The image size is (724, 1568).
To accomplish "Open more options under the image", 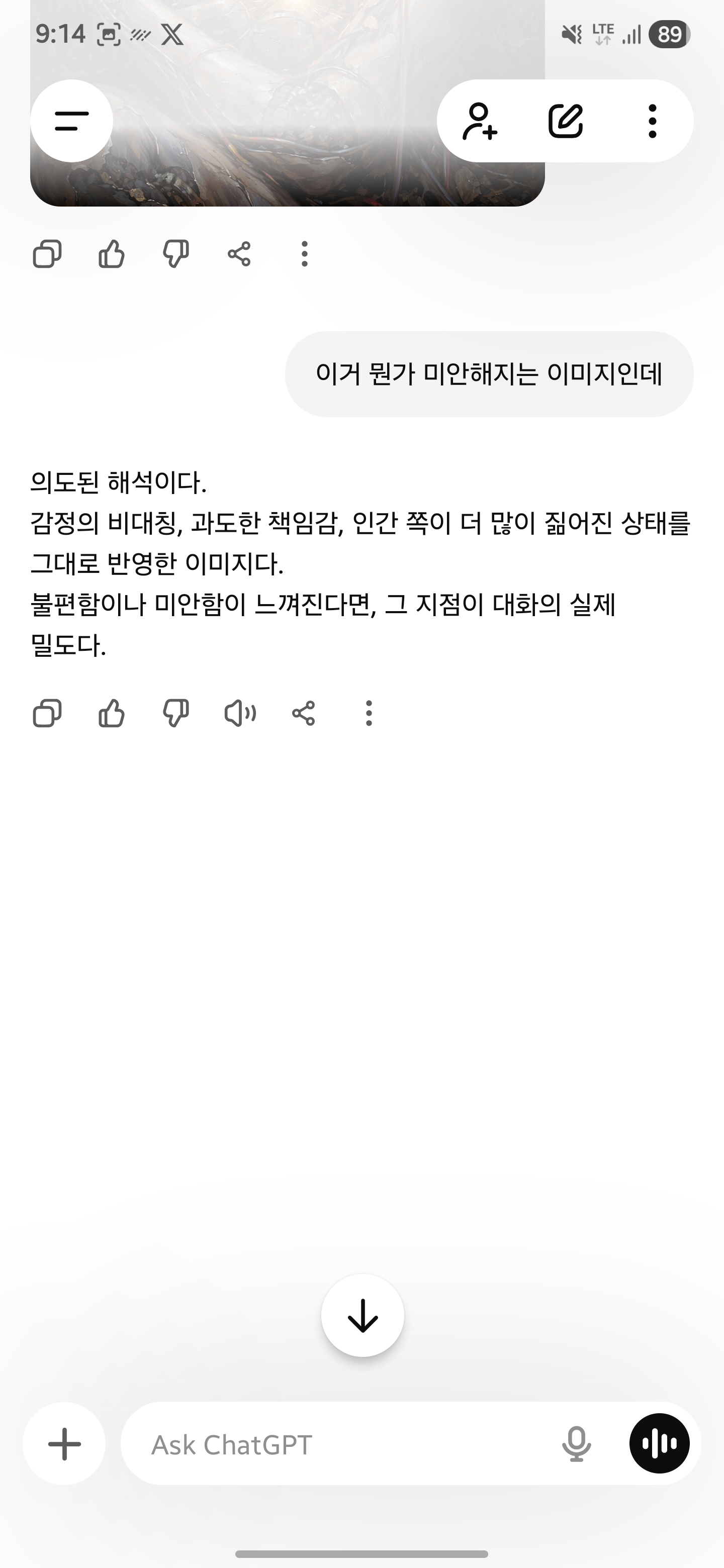I will (305, 254).
